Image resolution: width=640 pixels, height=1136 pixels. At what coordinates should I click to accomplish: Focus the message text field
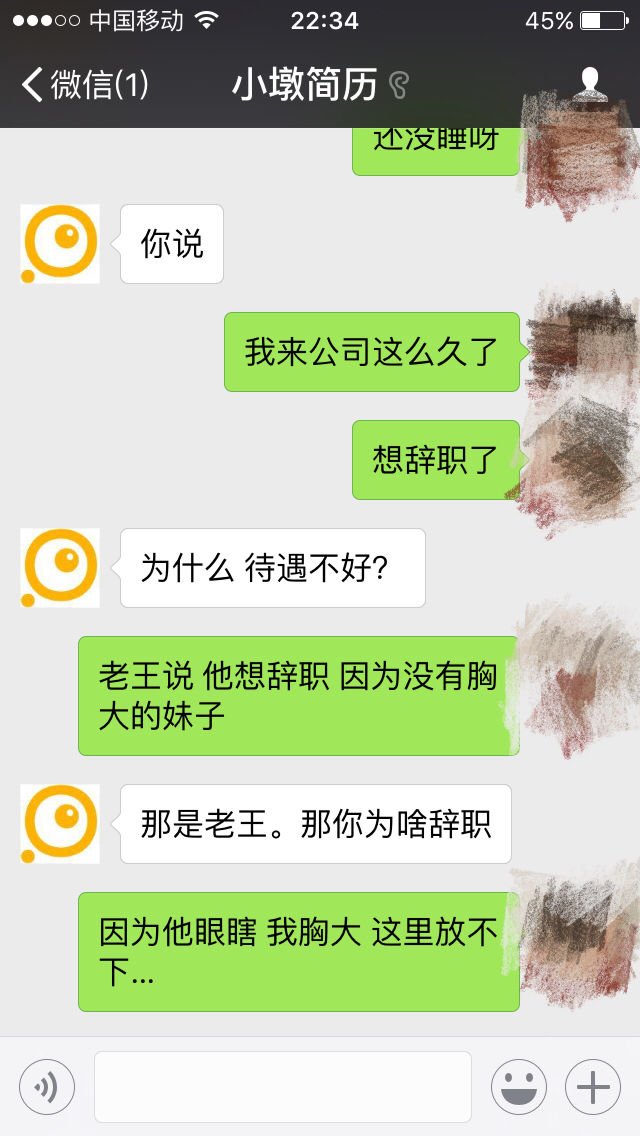click(283, 1087)
